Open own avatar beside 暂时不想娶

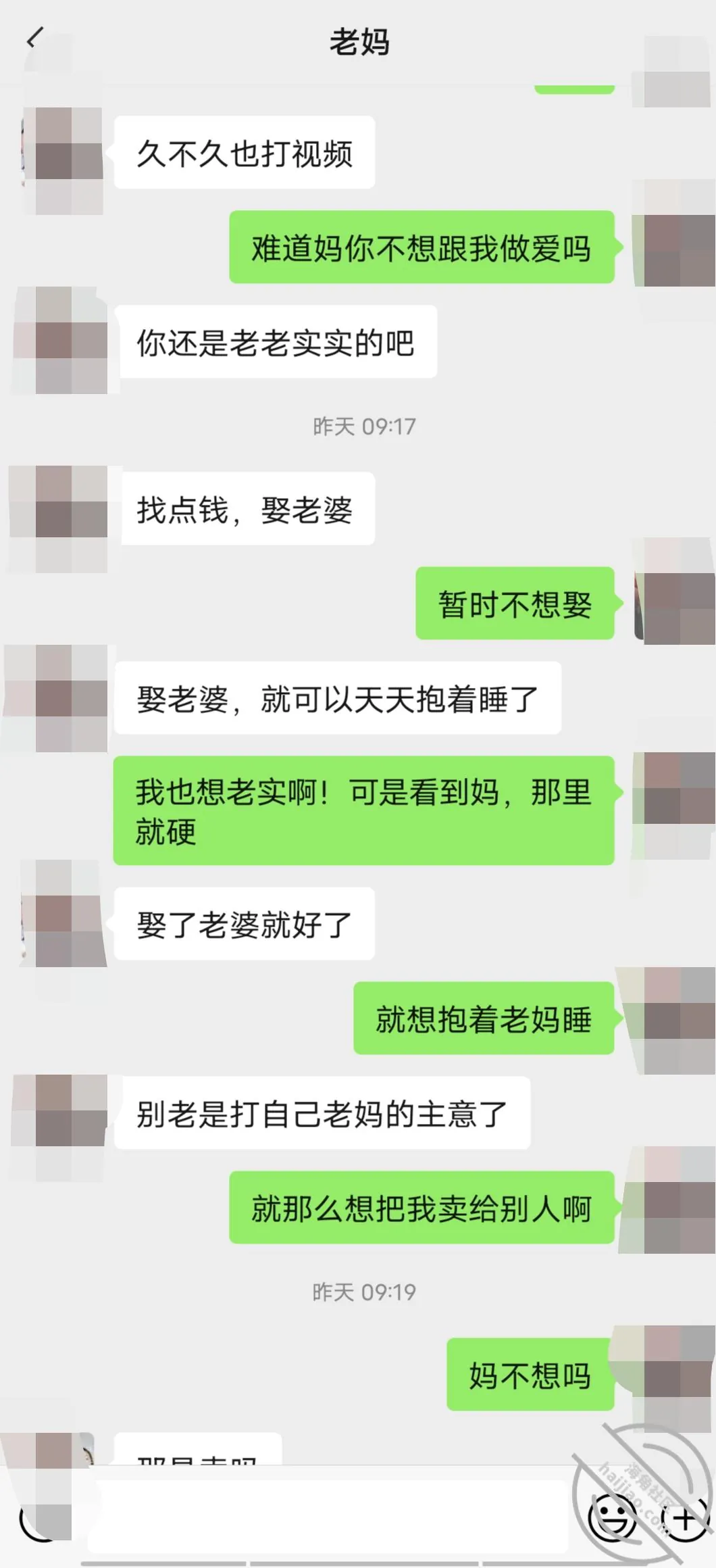[x=674, y=591]
